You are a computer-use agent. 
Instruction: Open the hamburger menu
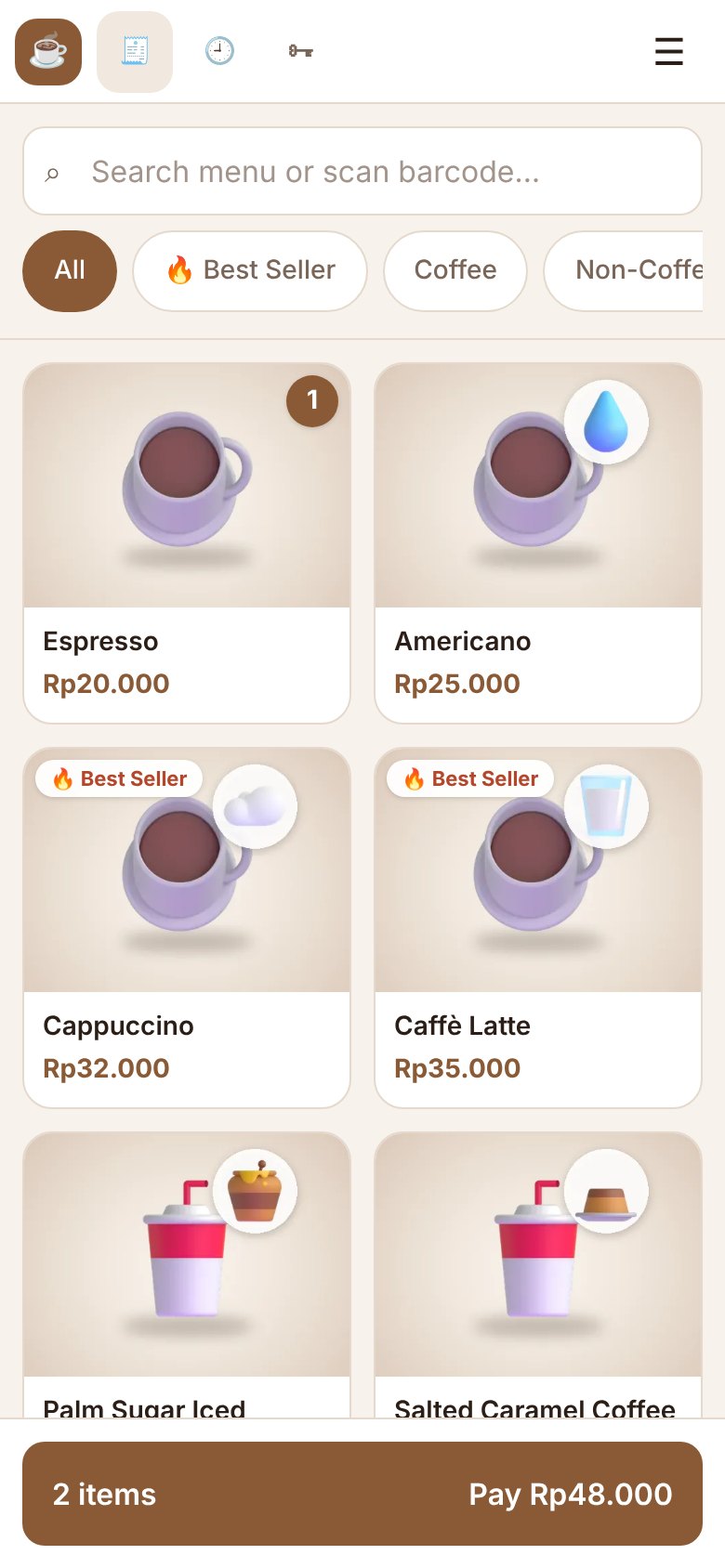point(669,51)
